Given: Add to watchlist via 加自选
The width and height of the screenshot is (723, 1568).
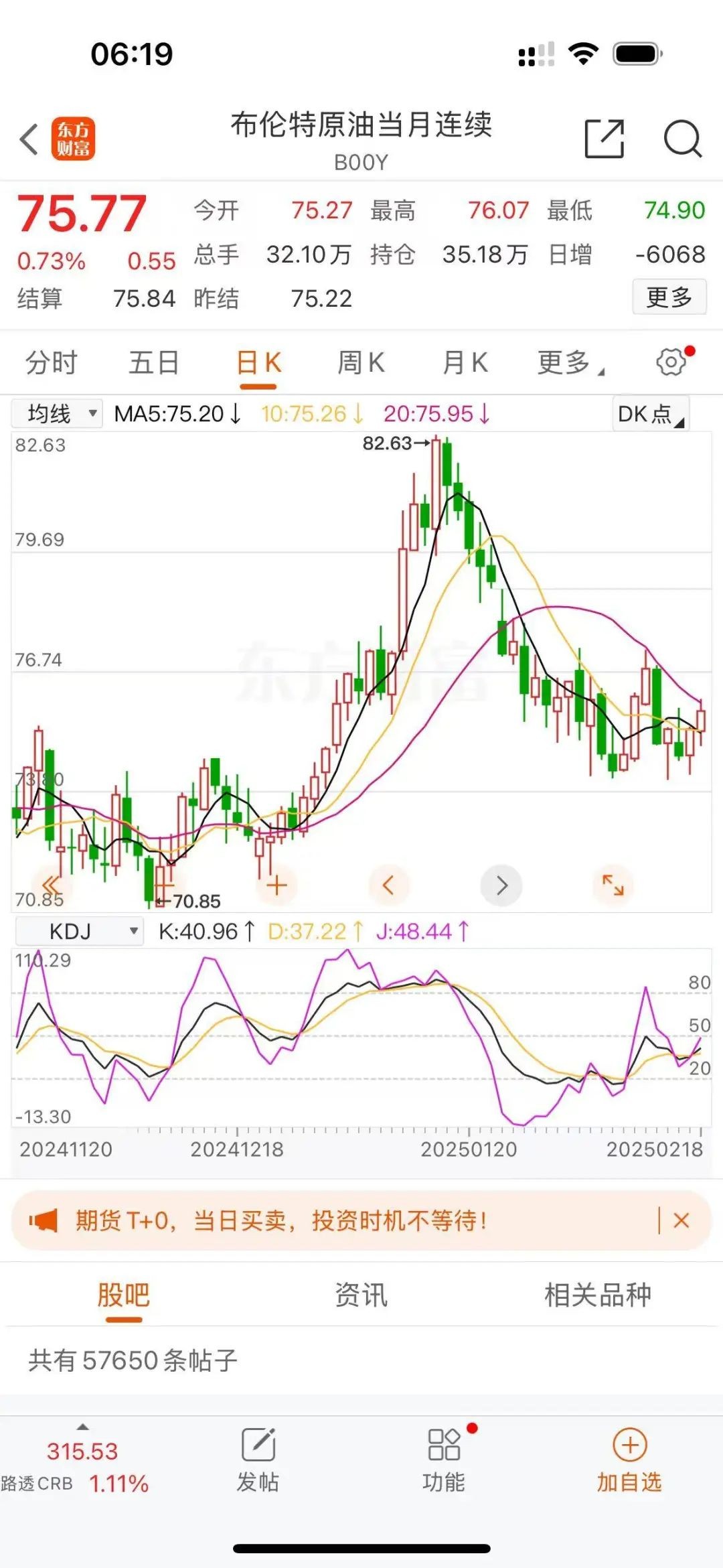Looking at the screenshot, I should click(629, 1460).
